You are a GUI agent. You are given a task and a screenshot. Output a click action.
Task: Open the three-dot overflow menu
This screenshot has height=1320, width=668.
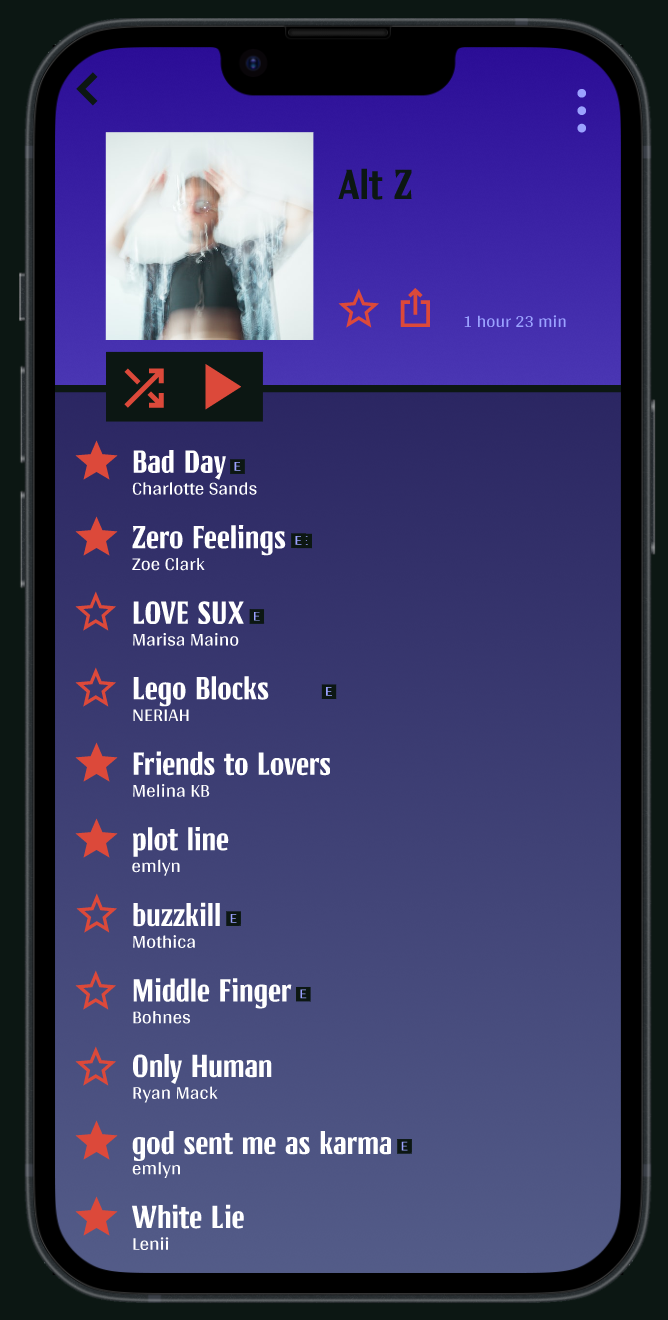pos(581,111)
